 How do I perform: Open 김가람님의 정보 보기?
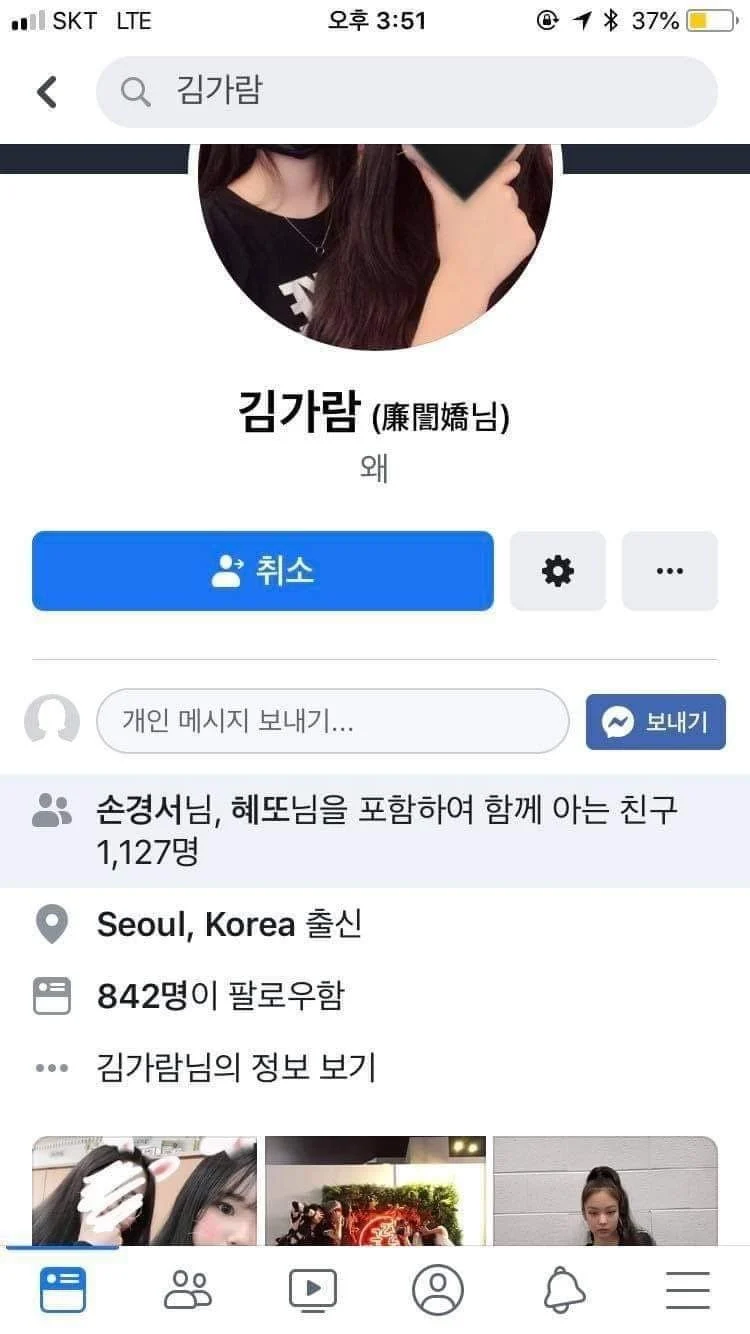click(236, 1067)
